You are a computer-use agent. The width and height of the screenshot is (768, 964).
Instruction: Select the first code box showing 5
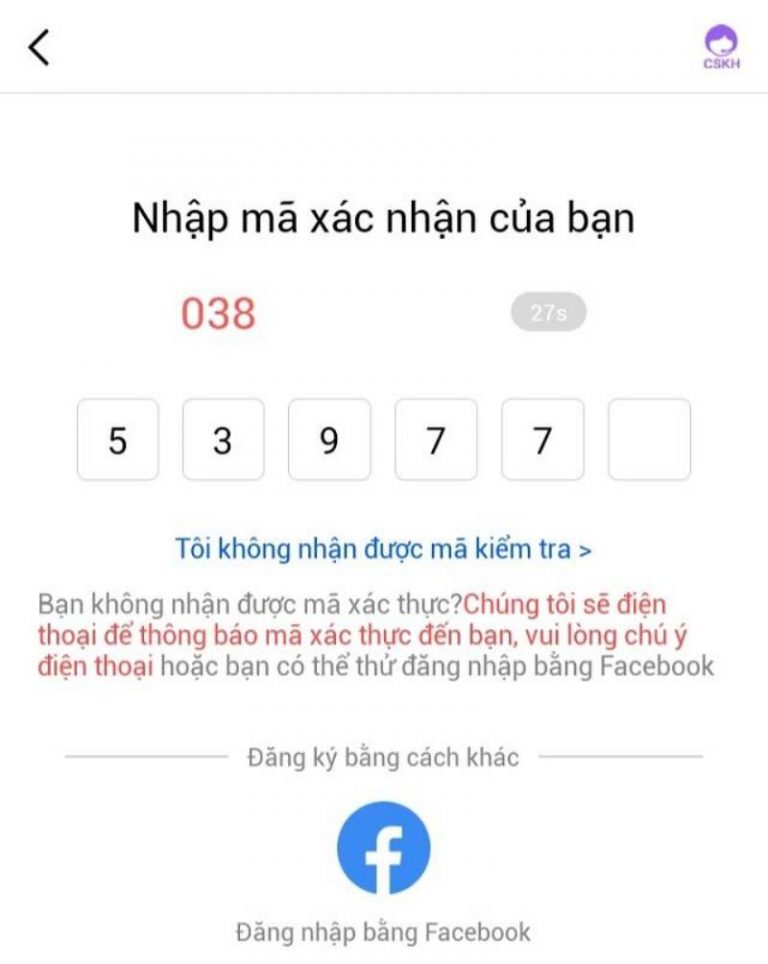pos(118,439)
